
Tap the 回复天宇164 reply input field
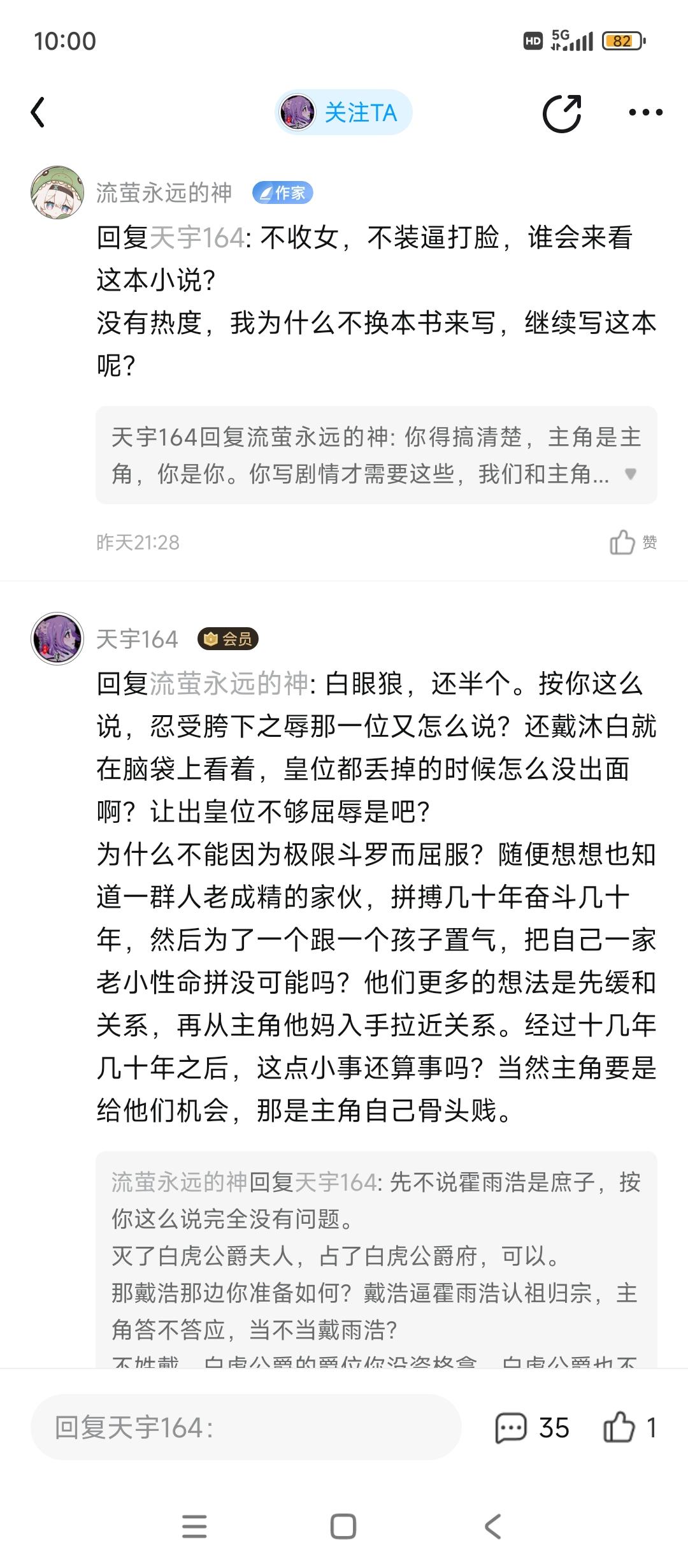click(245, 1427)
